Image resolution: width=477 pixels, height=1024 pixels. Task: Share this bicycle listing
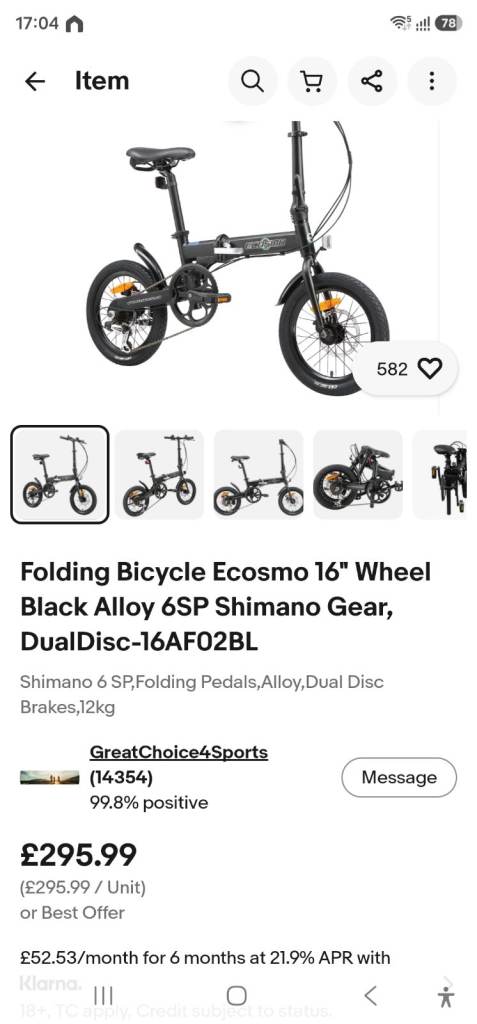pos(372,82)
